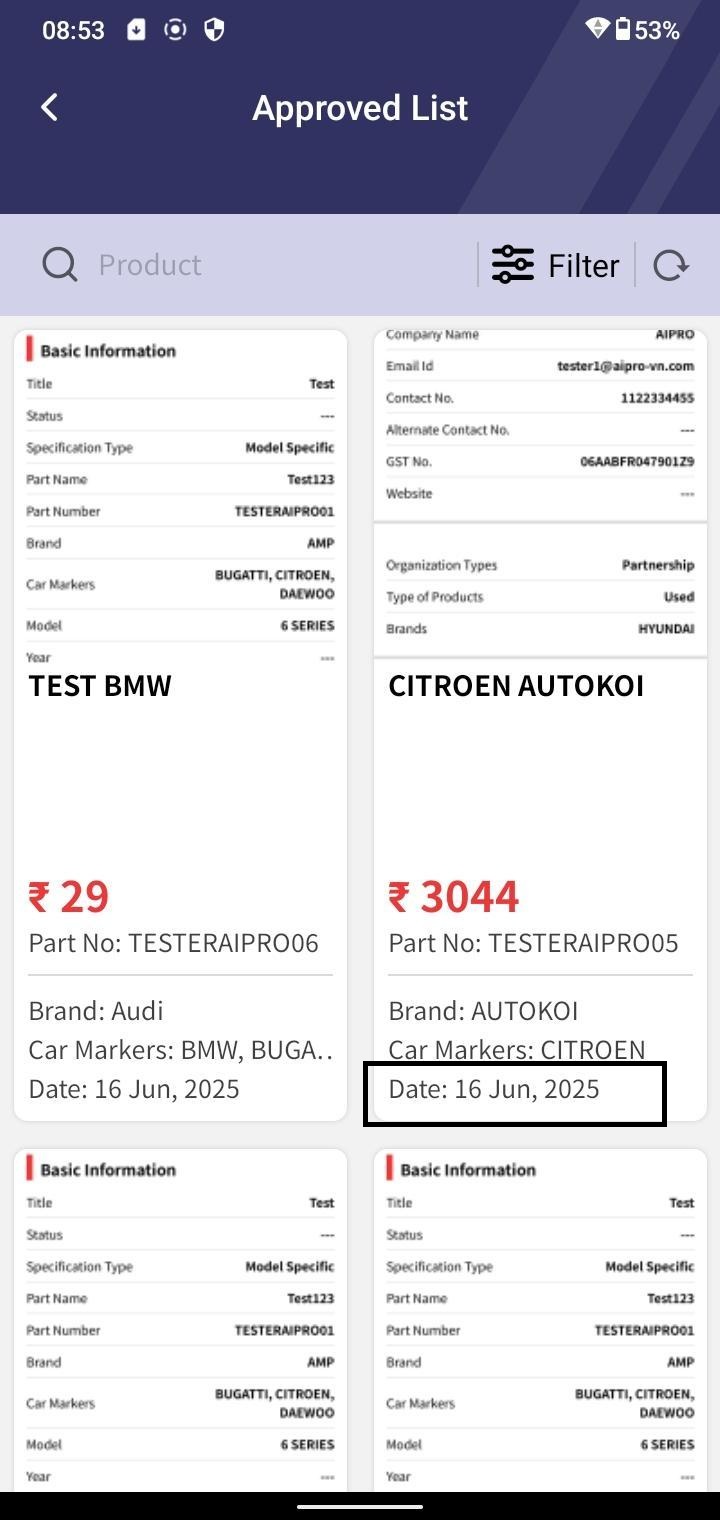Screen dimensions: 720x1520
Task: Open the Filter options
Action: (x=556, y=265)
